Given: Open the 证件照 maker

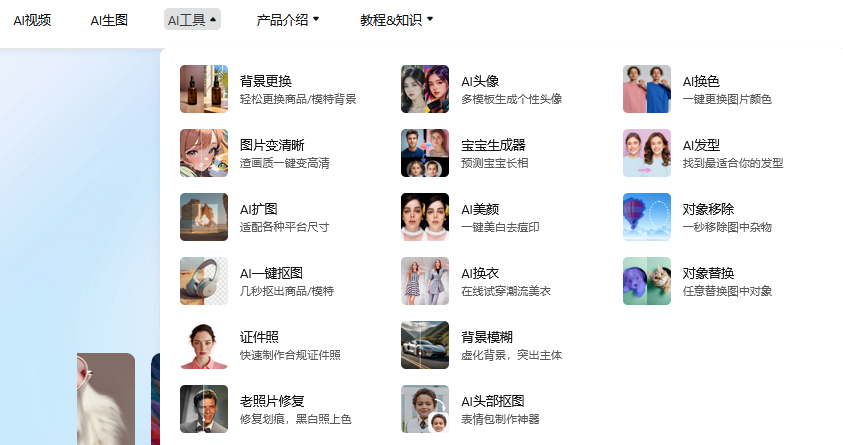Looking at the screenshot, I should click(259, 337).
